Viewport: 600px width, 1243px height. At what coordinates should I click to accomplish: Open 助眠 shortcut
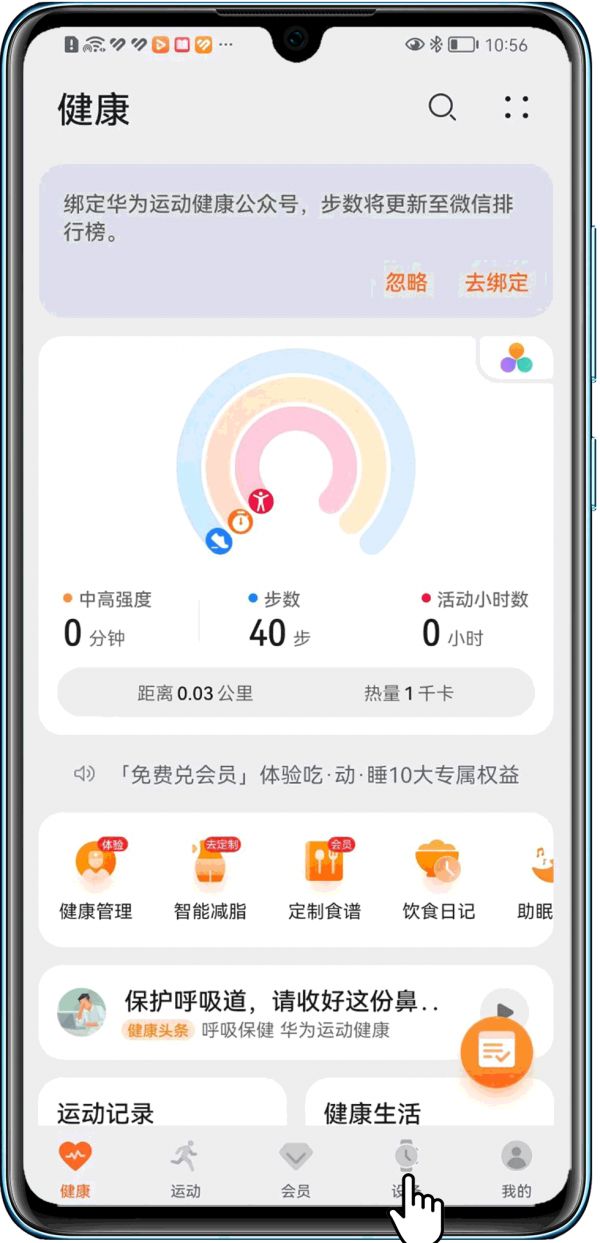coord(536,879)
